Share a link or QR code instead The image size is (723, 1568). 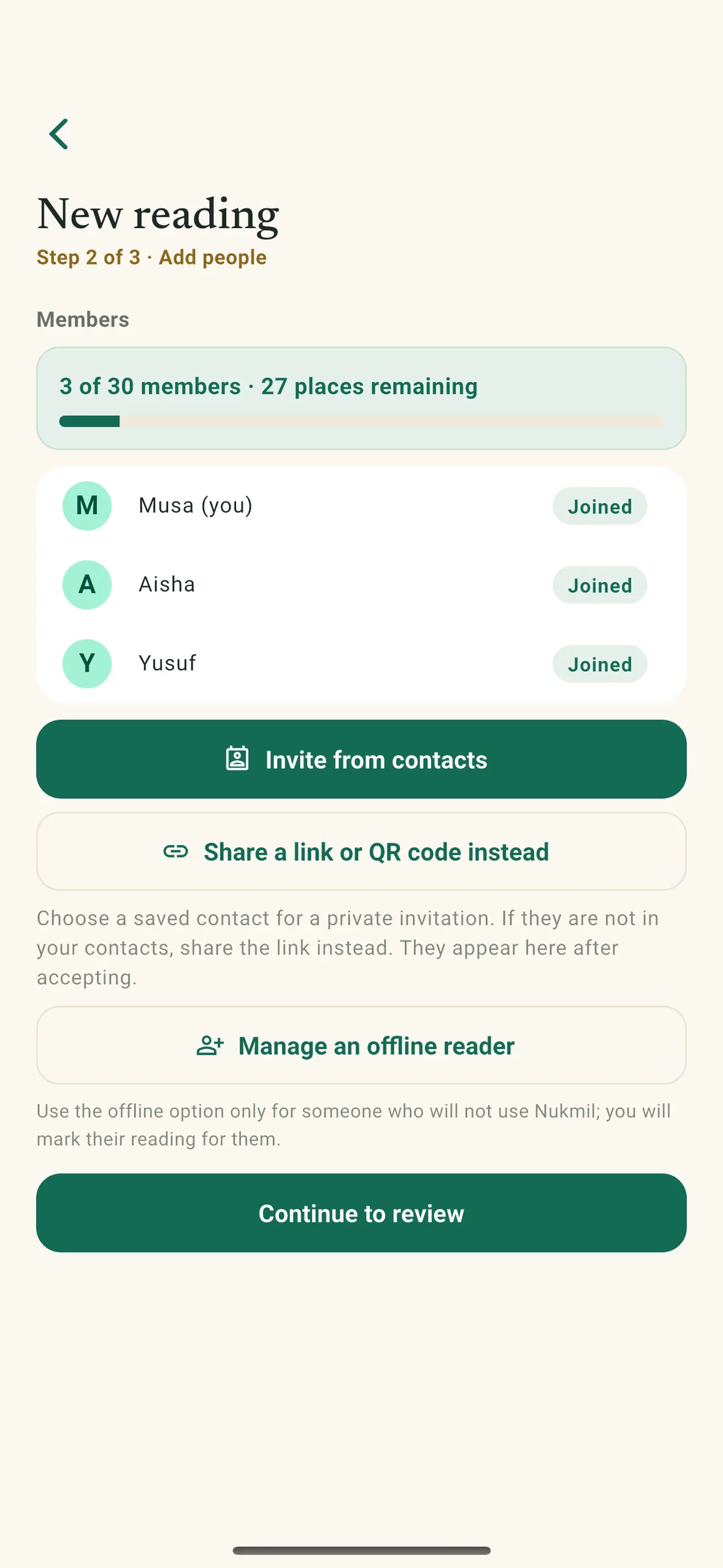[361, 851]
